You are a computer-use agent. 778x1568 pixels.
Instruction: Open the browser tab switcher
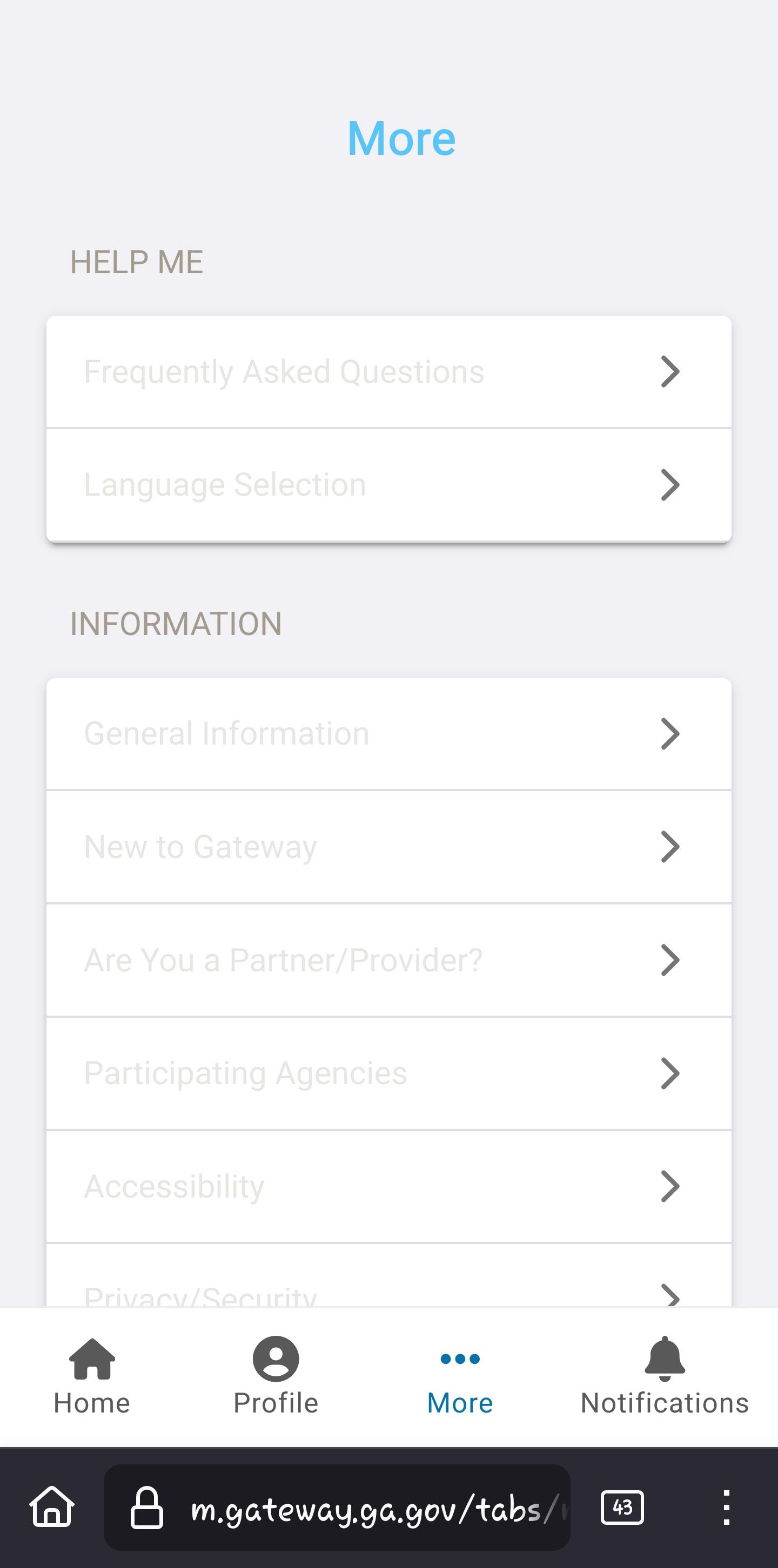pos(622,1507)
